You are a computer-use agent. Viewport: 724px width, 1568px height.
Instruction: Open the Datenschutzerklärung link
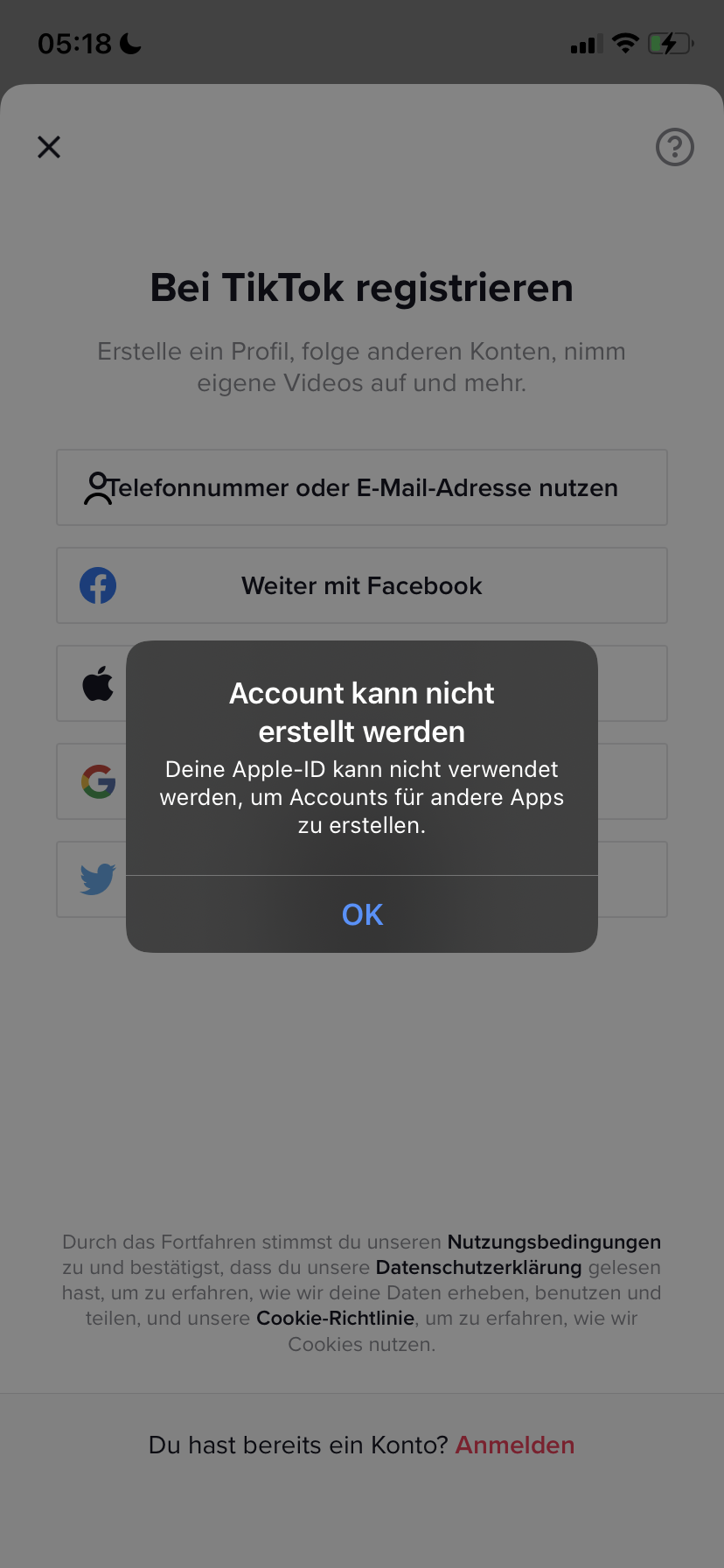[x=478, y=1268]
